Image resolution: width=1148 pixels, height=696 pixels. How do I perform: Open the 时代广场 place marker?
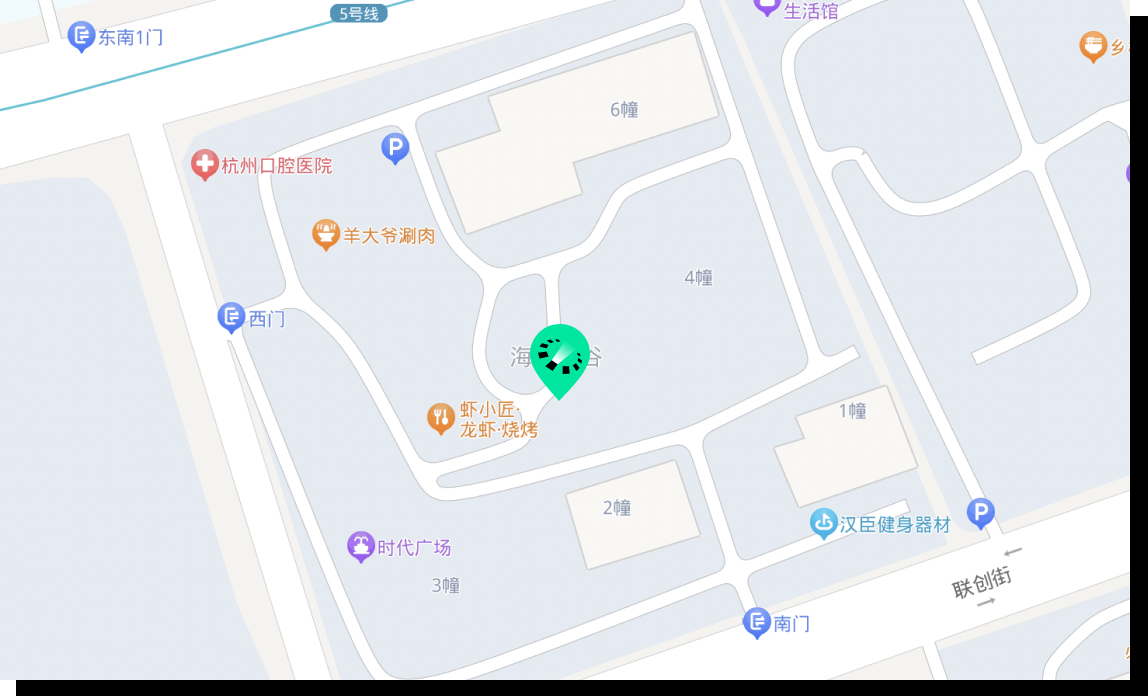coord(361,546)
